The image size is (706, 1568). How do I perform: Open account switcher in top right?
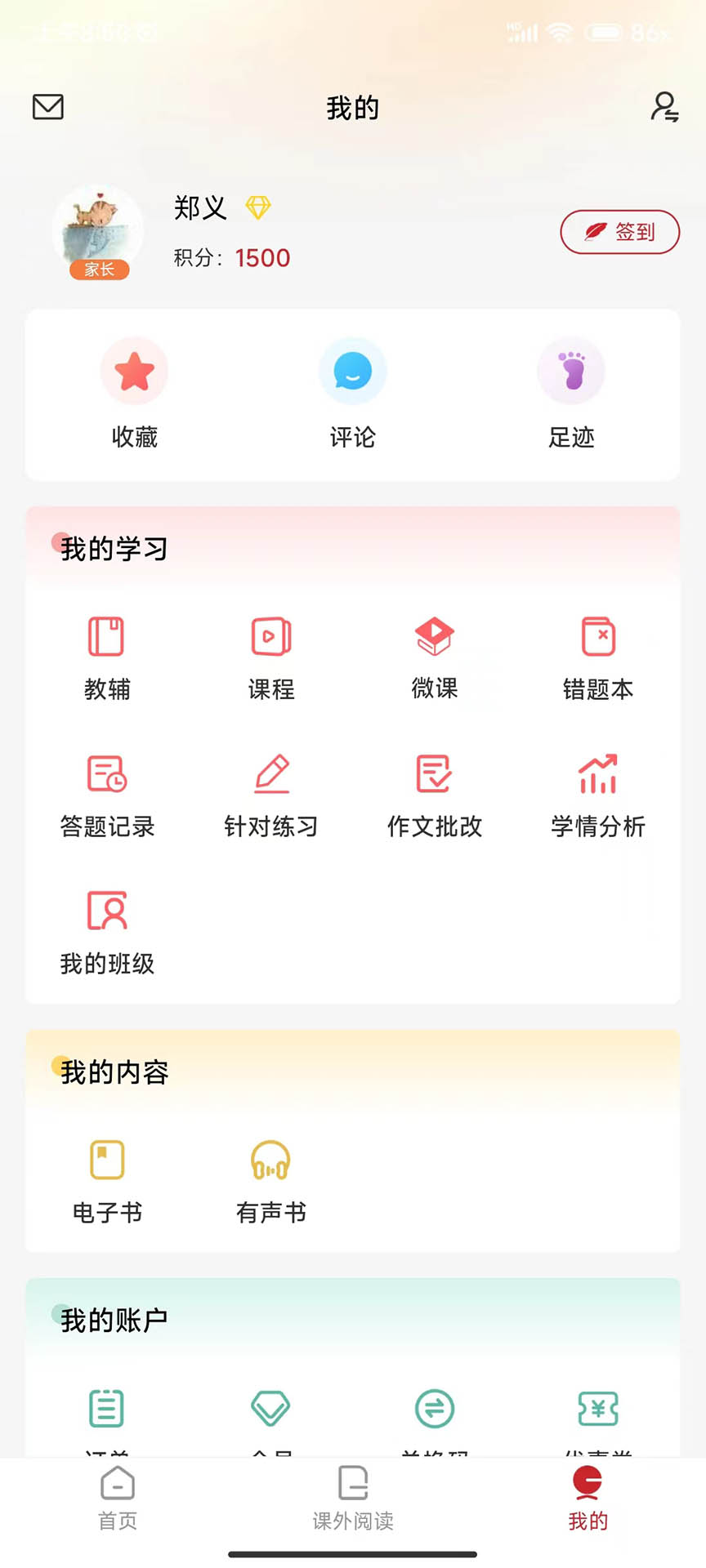point(664,107)
